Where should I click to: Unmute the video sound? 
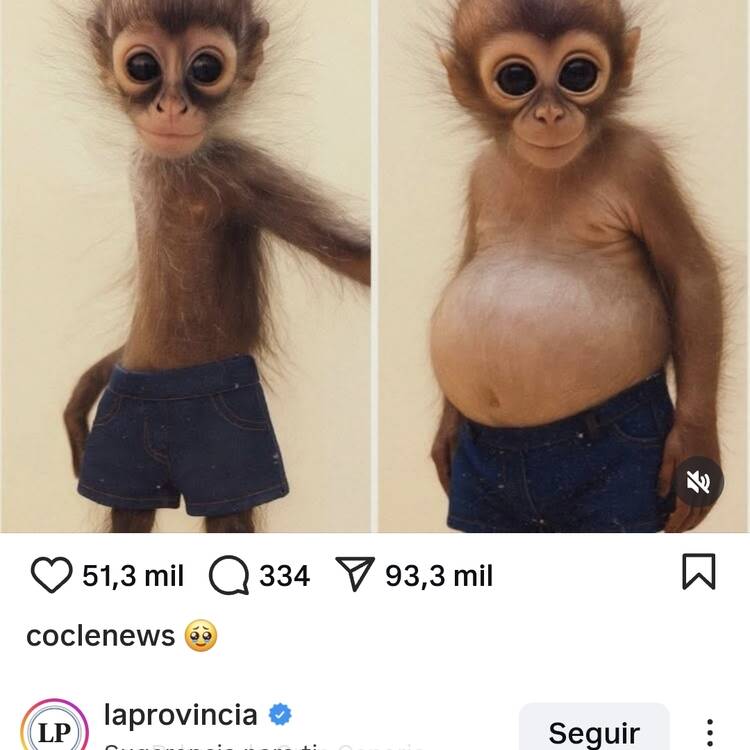coord(698,482)
